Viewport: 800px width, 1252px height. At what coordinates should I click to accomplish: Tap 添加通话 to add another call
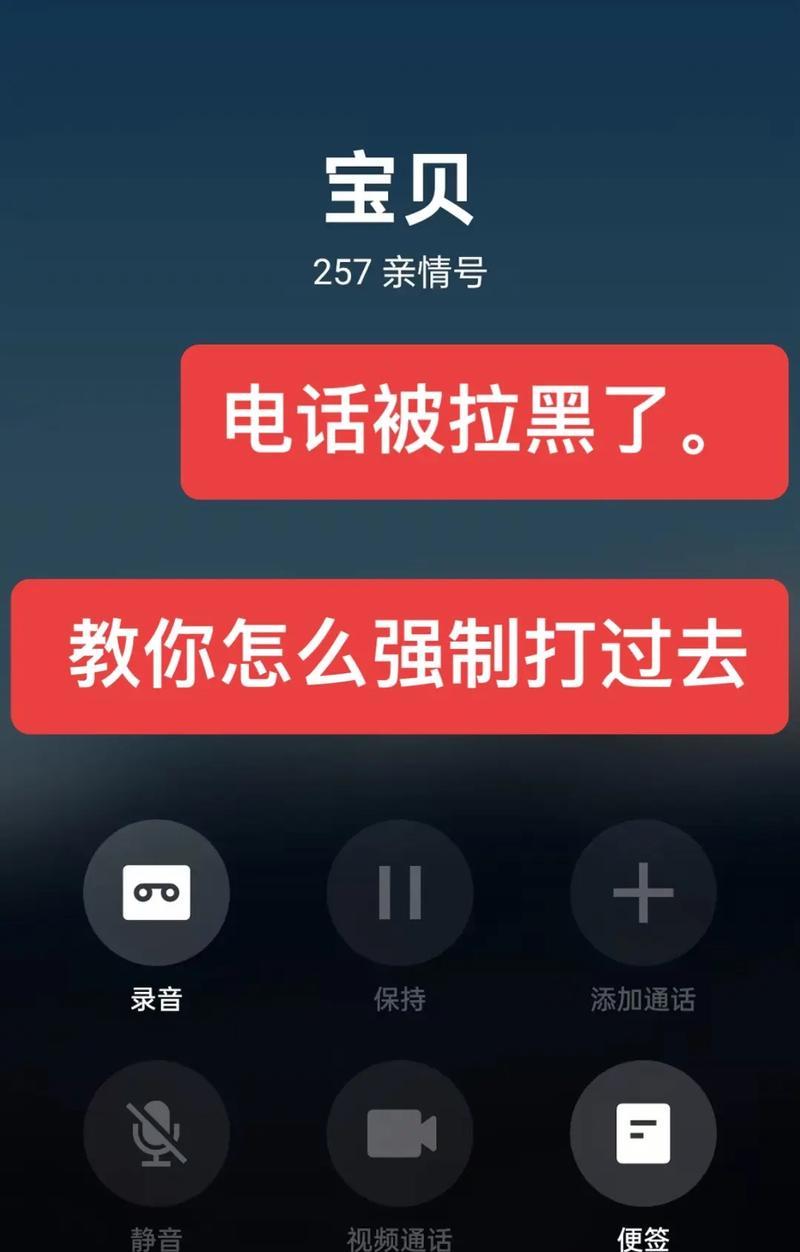coord(642,892)
